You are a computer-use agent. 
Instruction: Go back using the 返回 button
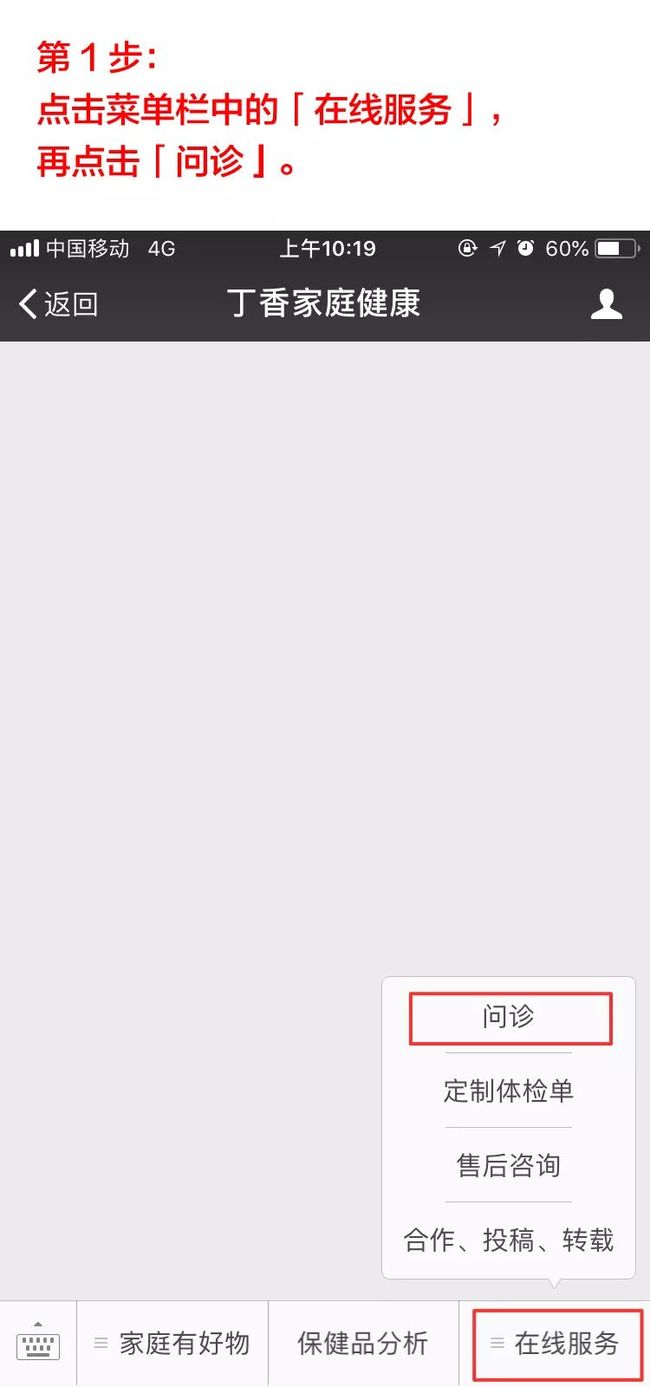(58, 304)
